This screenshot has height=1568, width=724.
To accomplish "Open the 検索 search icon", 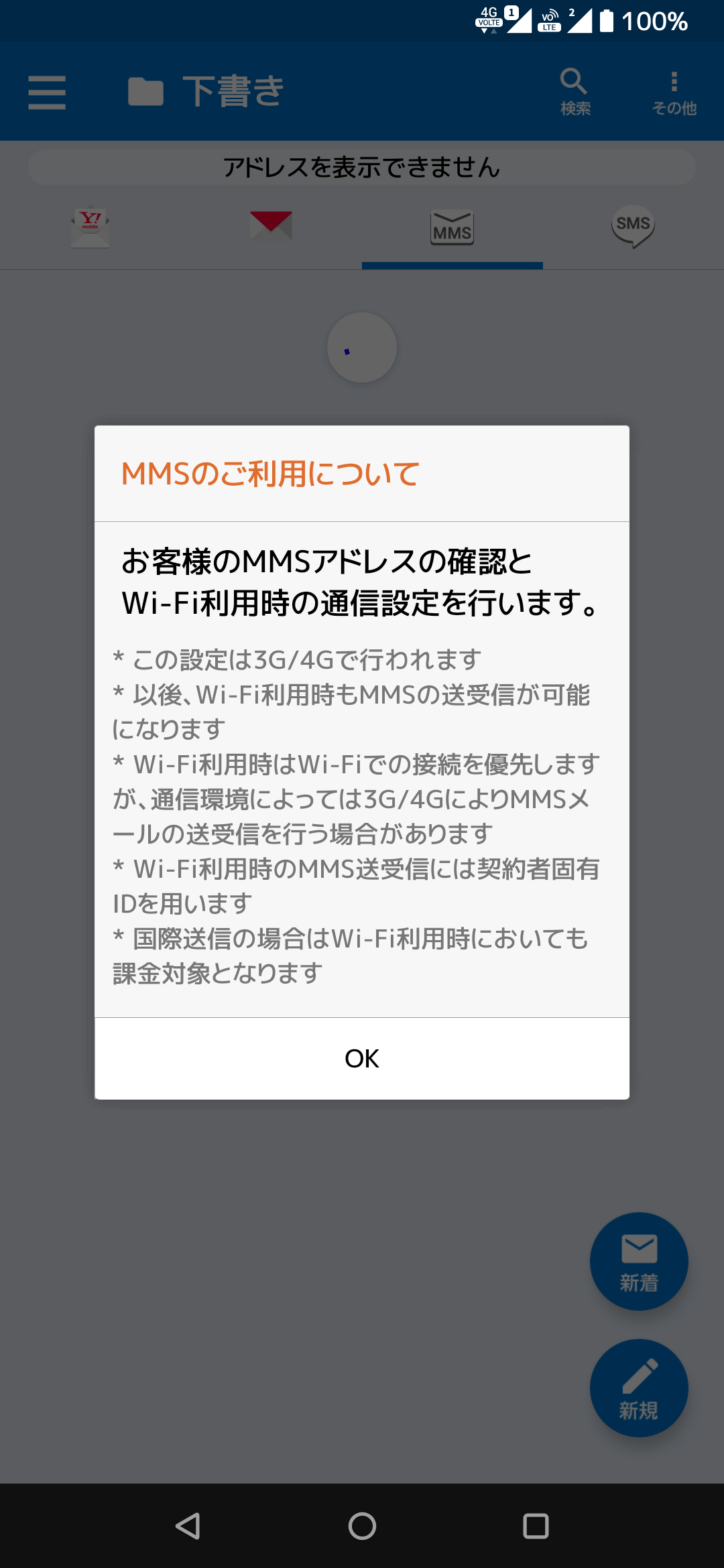I will pyautogui.click(x=575, y=92).
